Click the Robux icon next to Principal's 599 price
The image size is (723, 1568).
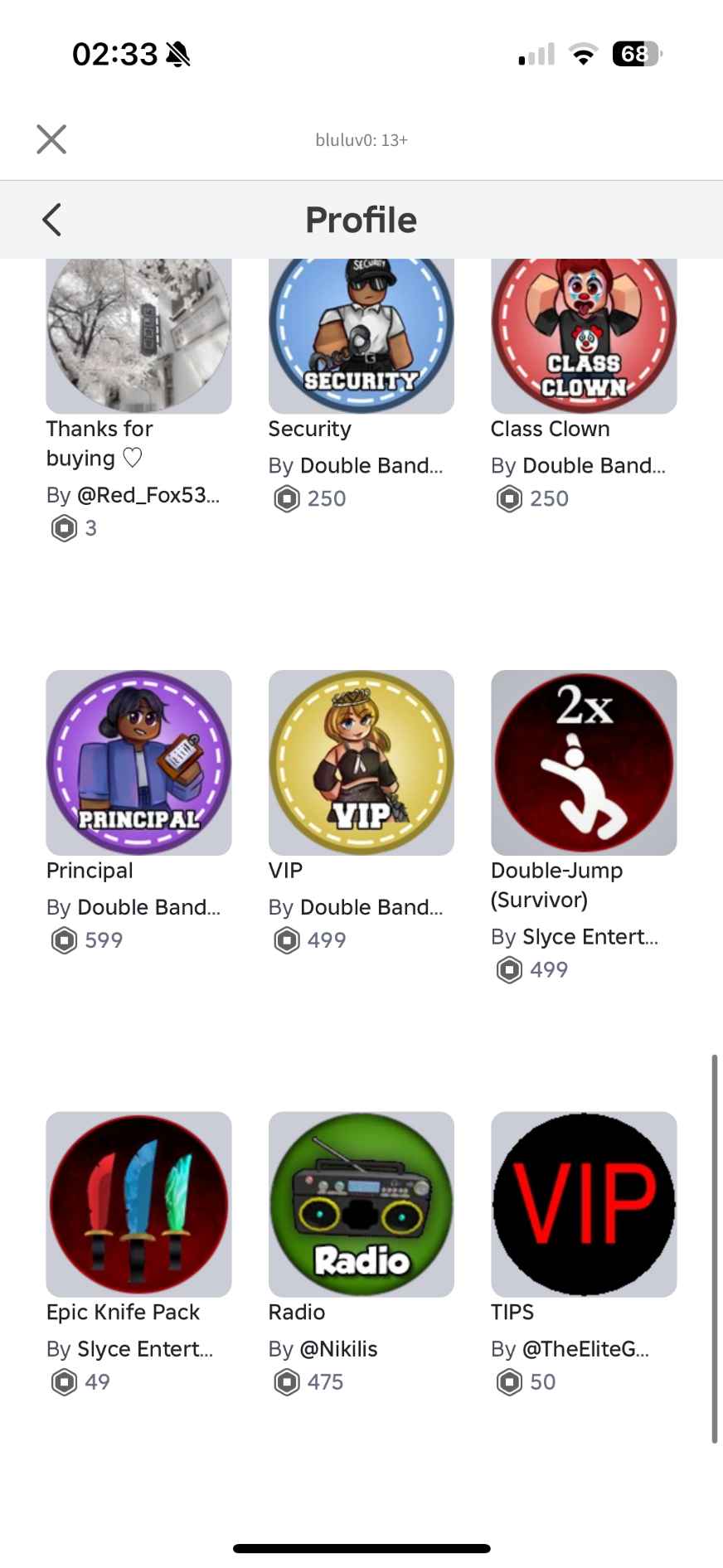[x=64, y=939]
